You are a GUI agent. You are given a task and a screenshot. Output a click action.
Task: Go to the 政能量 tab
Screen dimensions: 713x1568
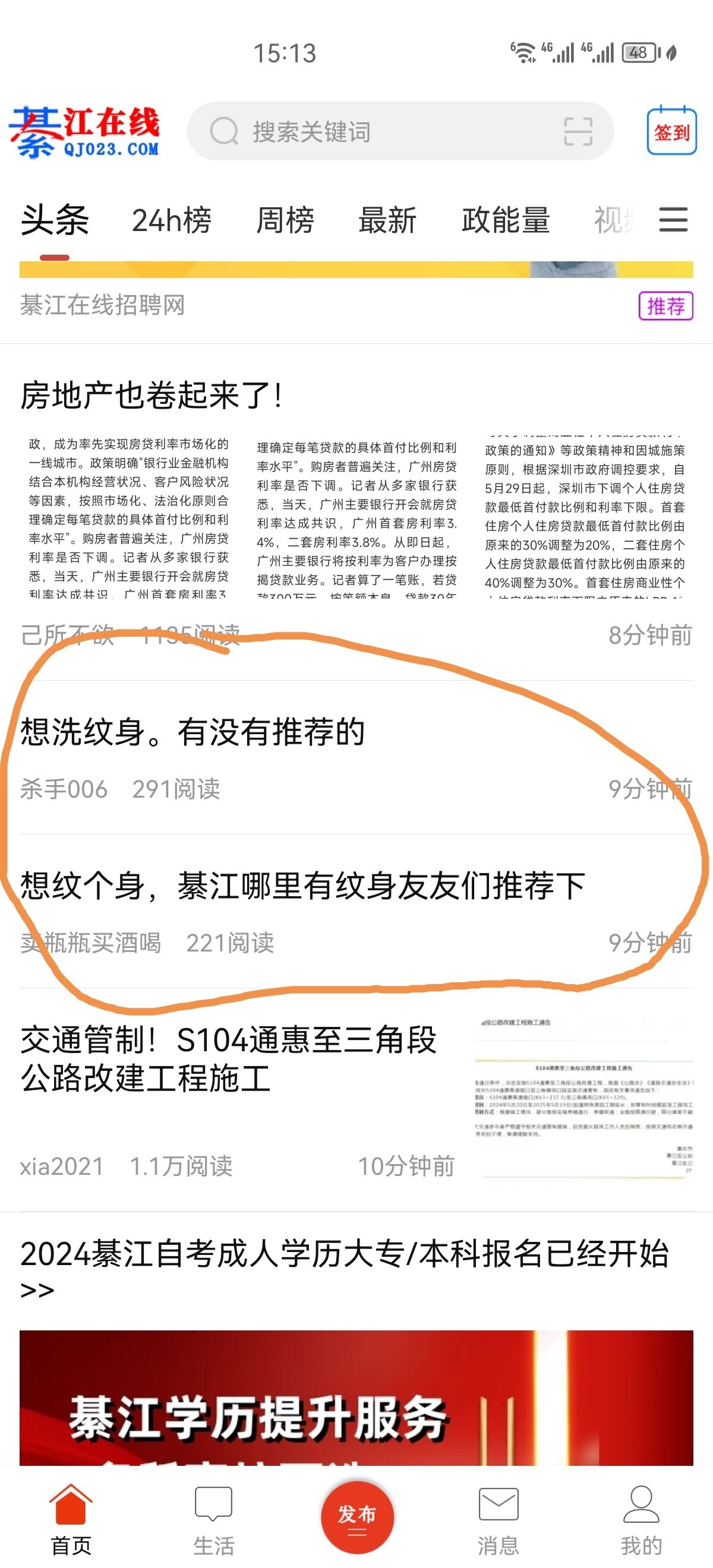[506, 220]
